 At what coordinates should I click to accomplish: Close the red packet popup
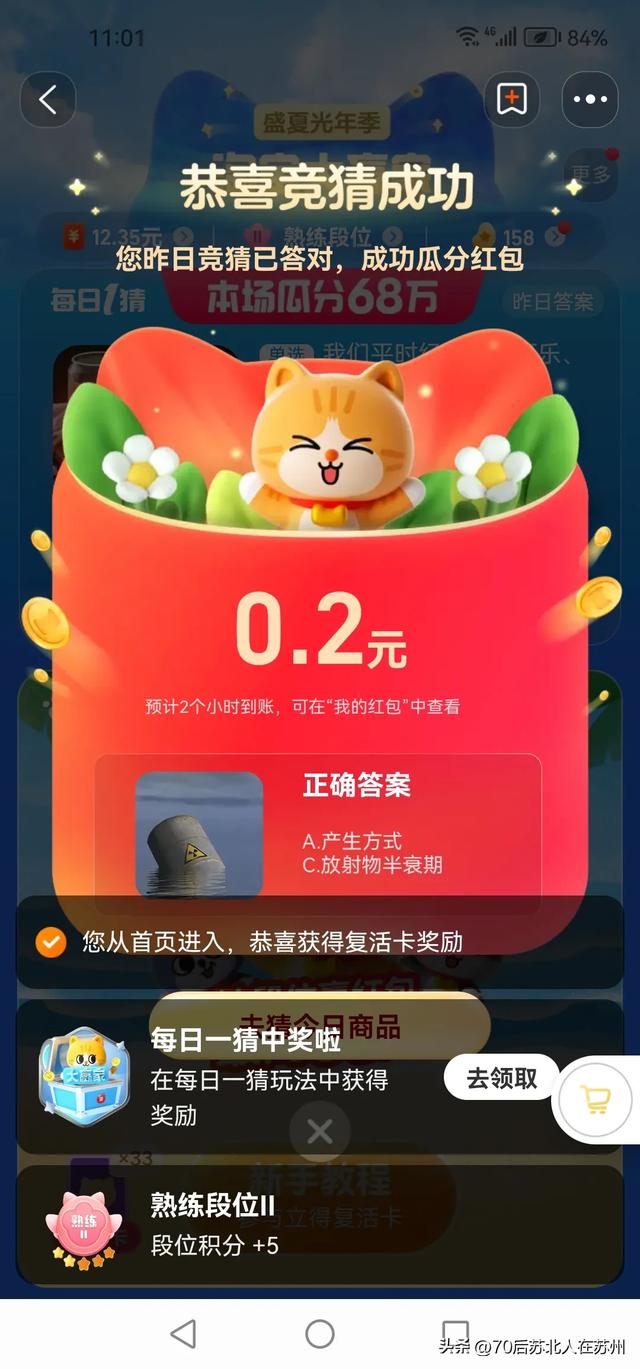click(x=320, y=1132)
